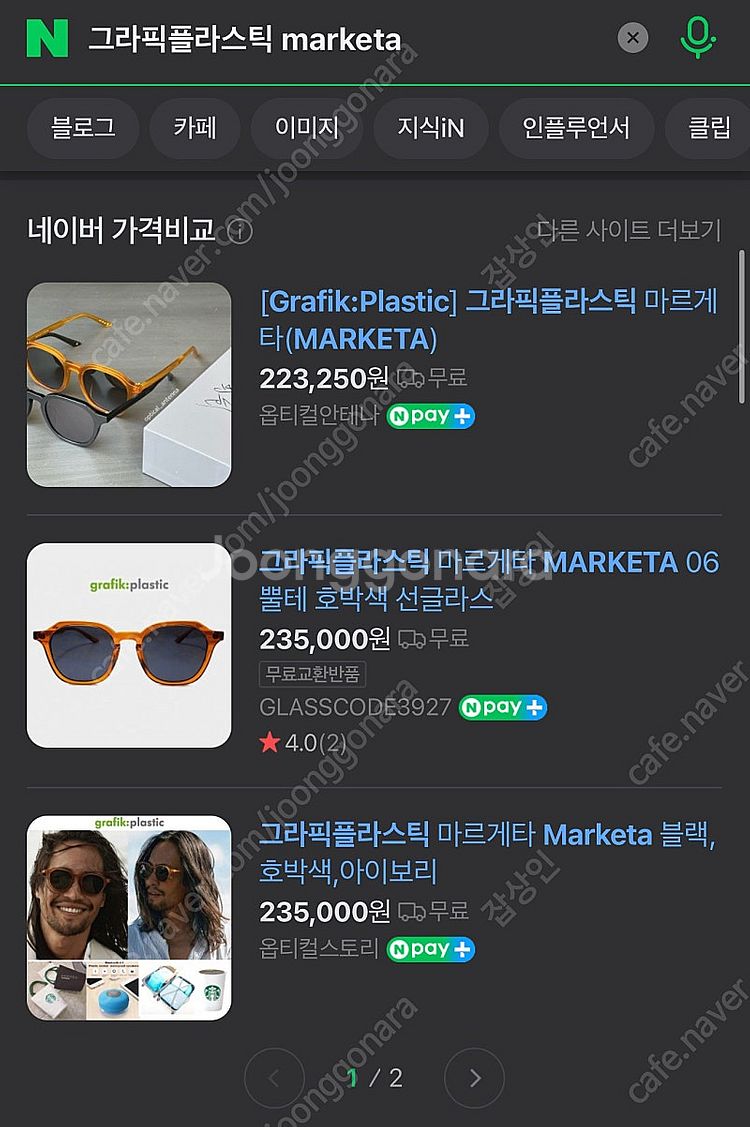Open the Marketa 블랙, 호박색, 아이보리 listing
The image size is (750, 1127).
click(488, 852)
